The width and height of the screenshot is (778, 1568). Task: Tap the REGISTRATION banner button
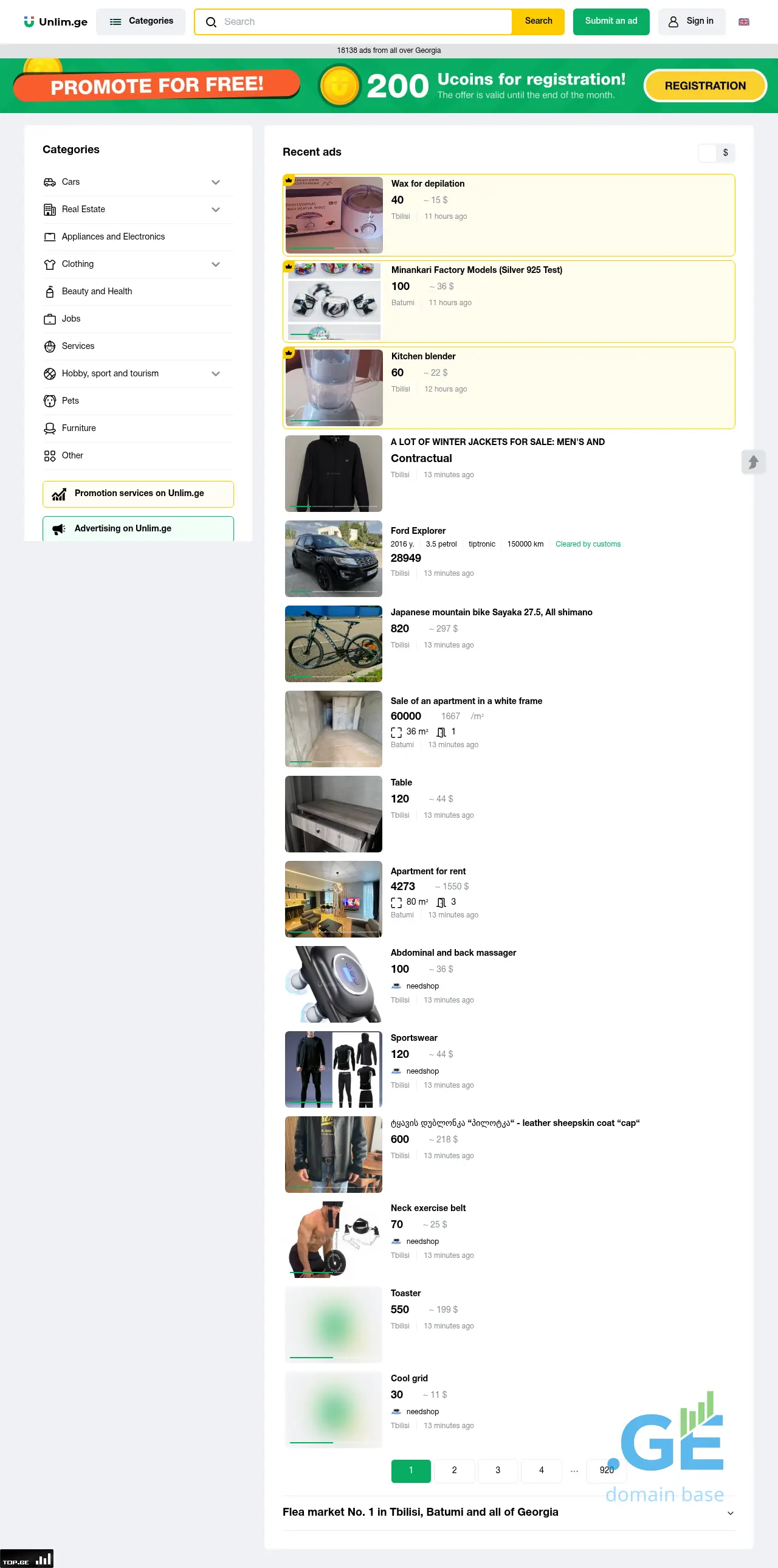704,86
